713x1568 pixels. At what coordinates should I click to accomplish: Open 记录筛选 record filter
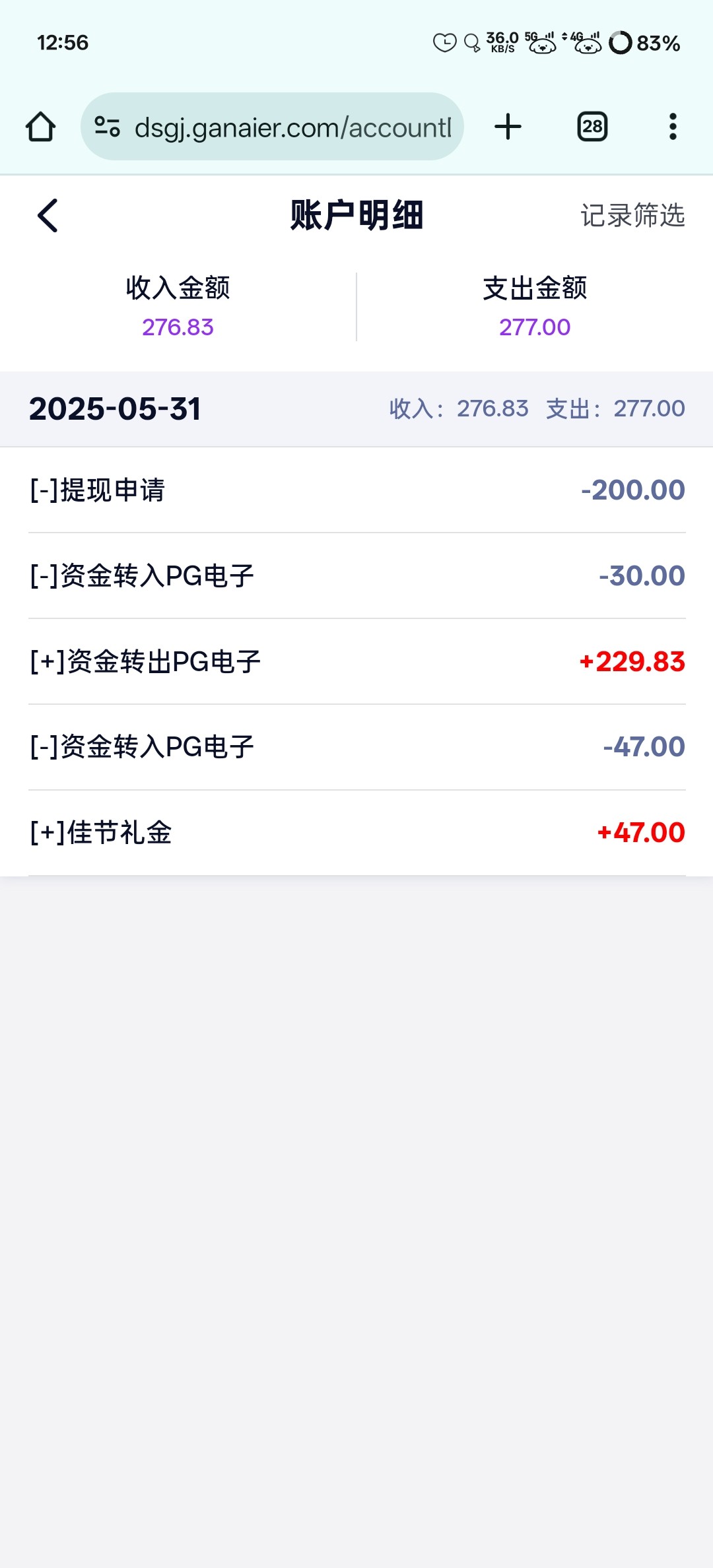pos(632,215)
